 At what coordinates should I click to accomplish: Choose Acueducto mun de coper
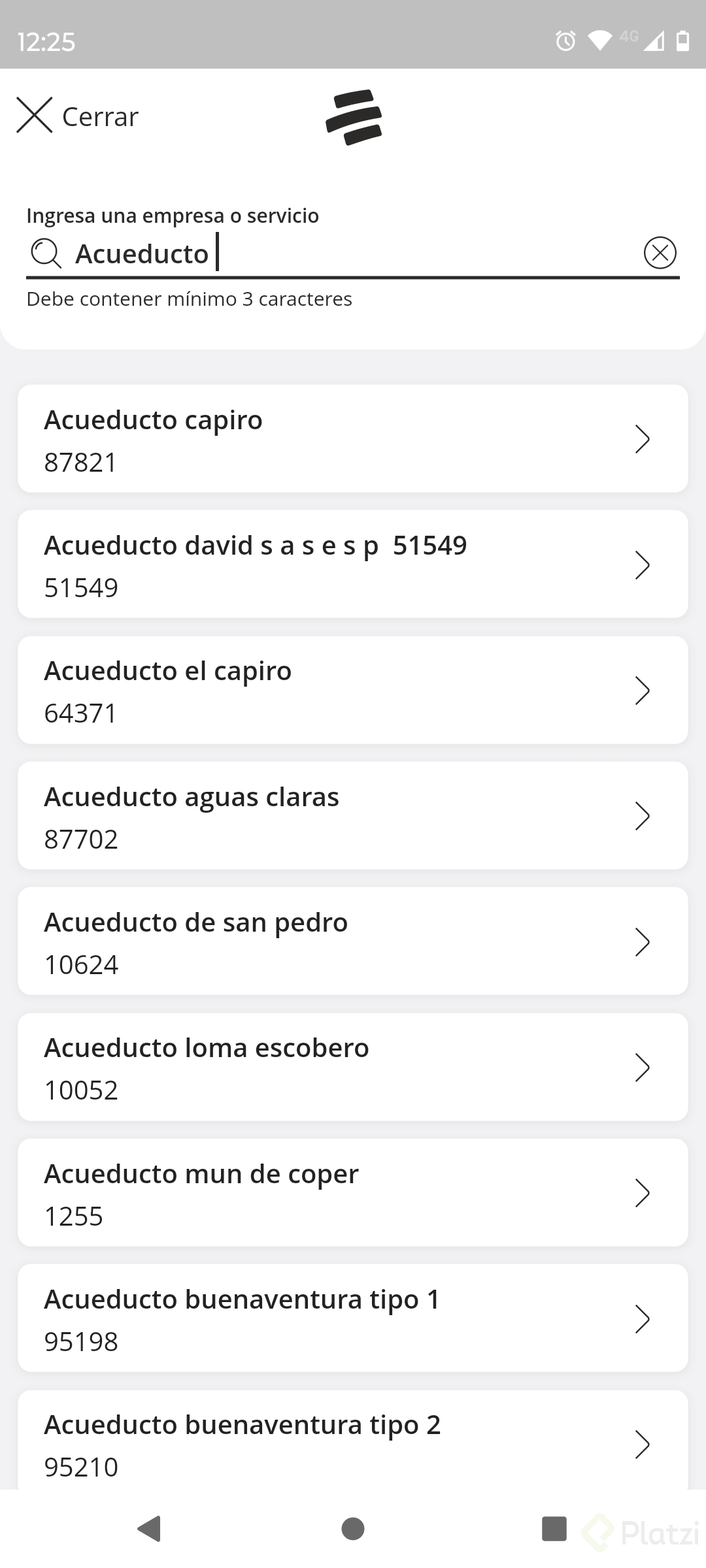(353, 1193)
